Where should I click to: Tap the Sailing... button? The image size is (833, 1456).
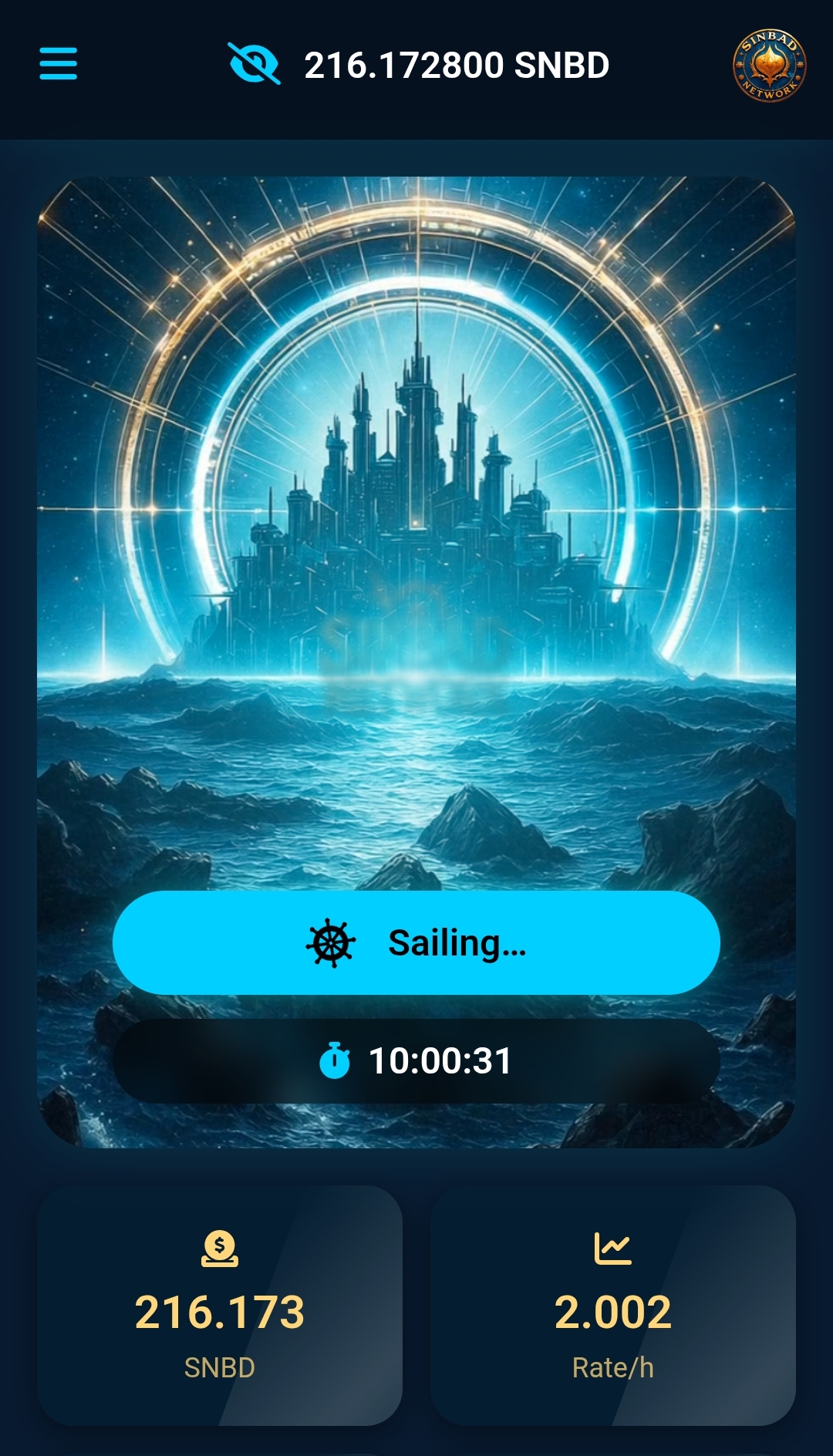(x=416, y=942)
